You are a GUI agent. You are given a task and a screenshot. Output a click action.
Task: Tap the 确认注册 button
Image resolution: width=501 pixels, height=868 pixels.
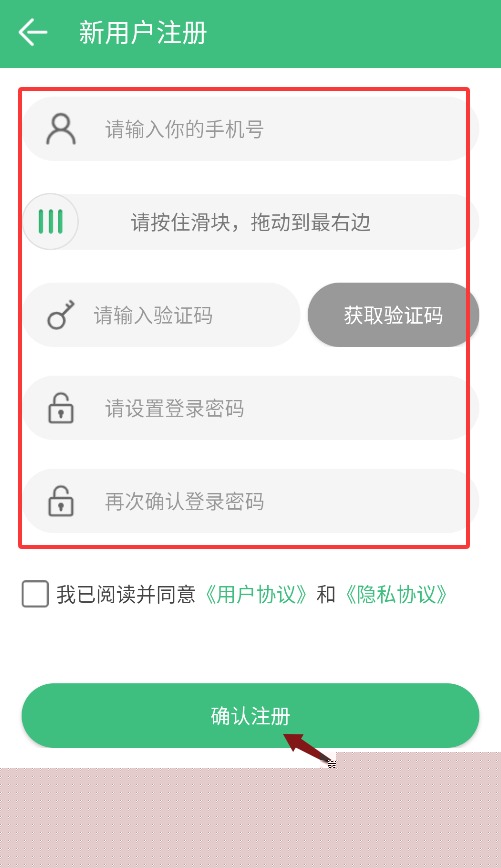tap(250, 715)
